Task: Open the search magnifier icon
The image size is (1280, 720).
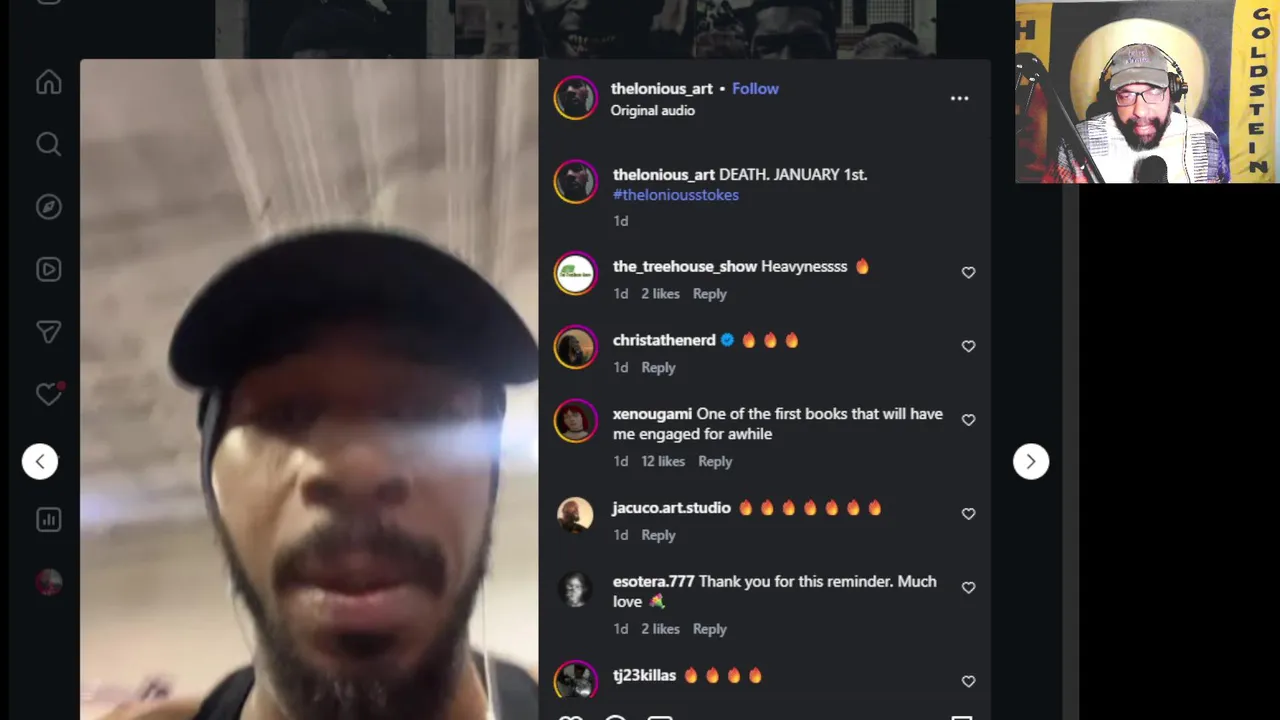Action: 48,145
